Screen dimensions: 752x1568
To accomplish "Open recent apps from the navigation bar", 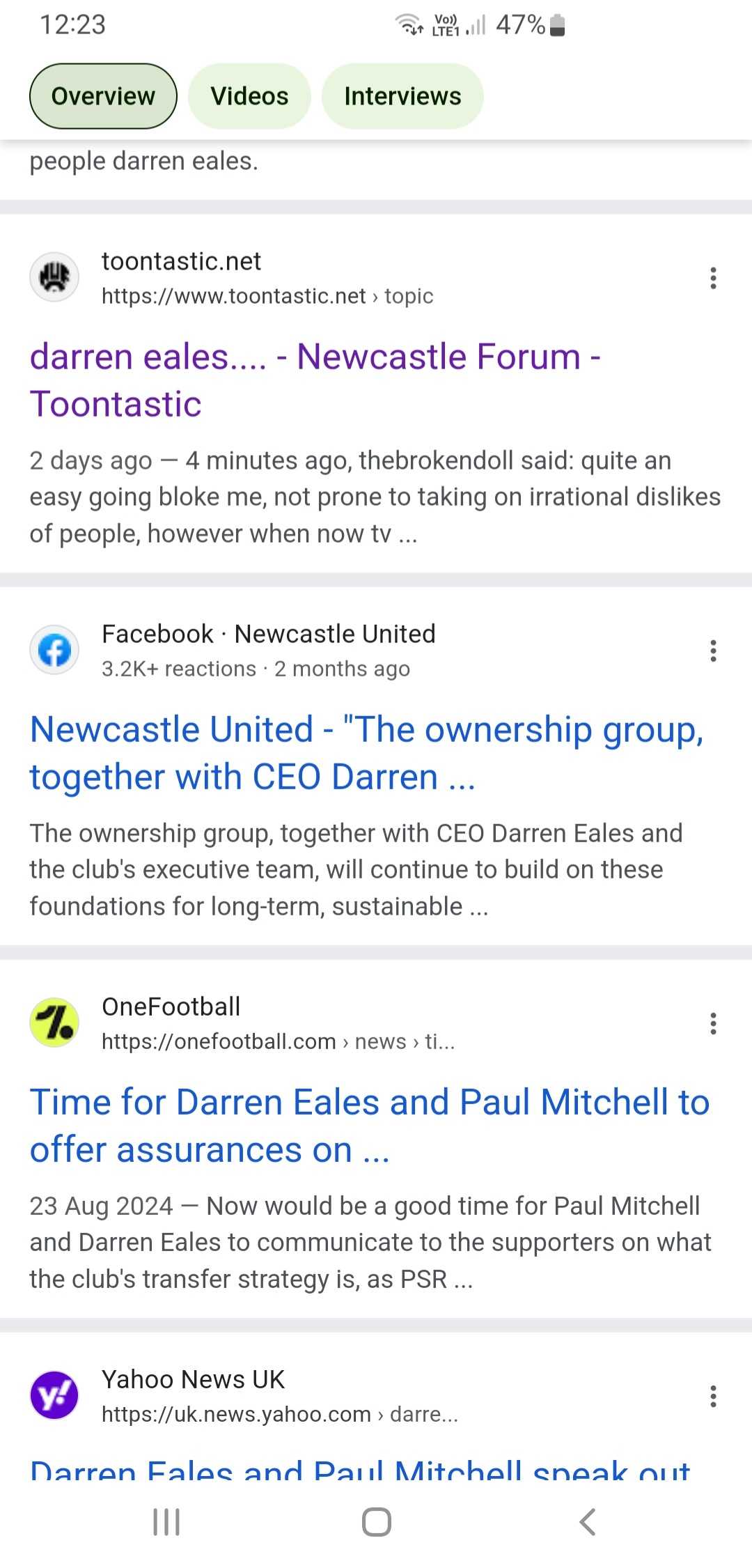I will [x=166, y=1522].
